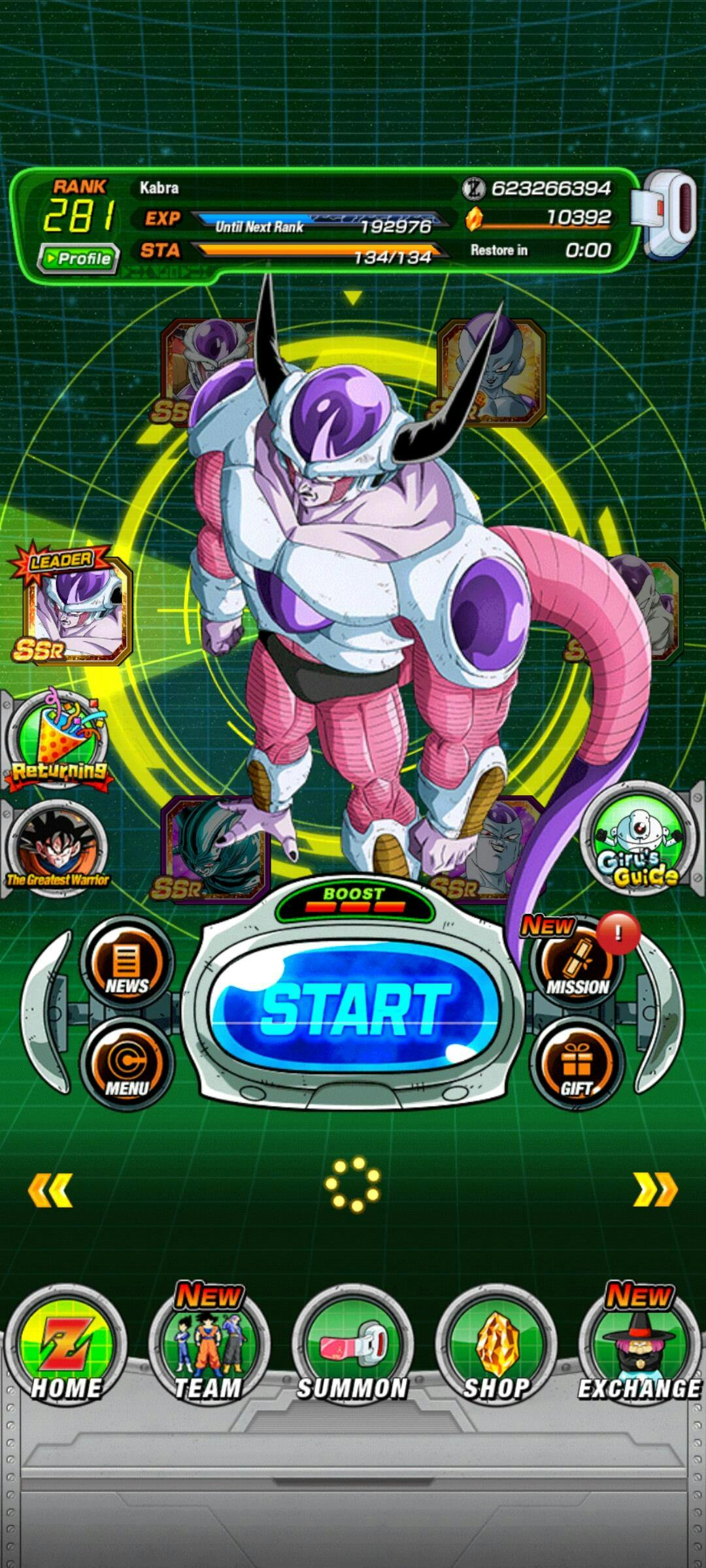Open the Profile button
Screen dimensions: 706x1568
pos(78,258)
